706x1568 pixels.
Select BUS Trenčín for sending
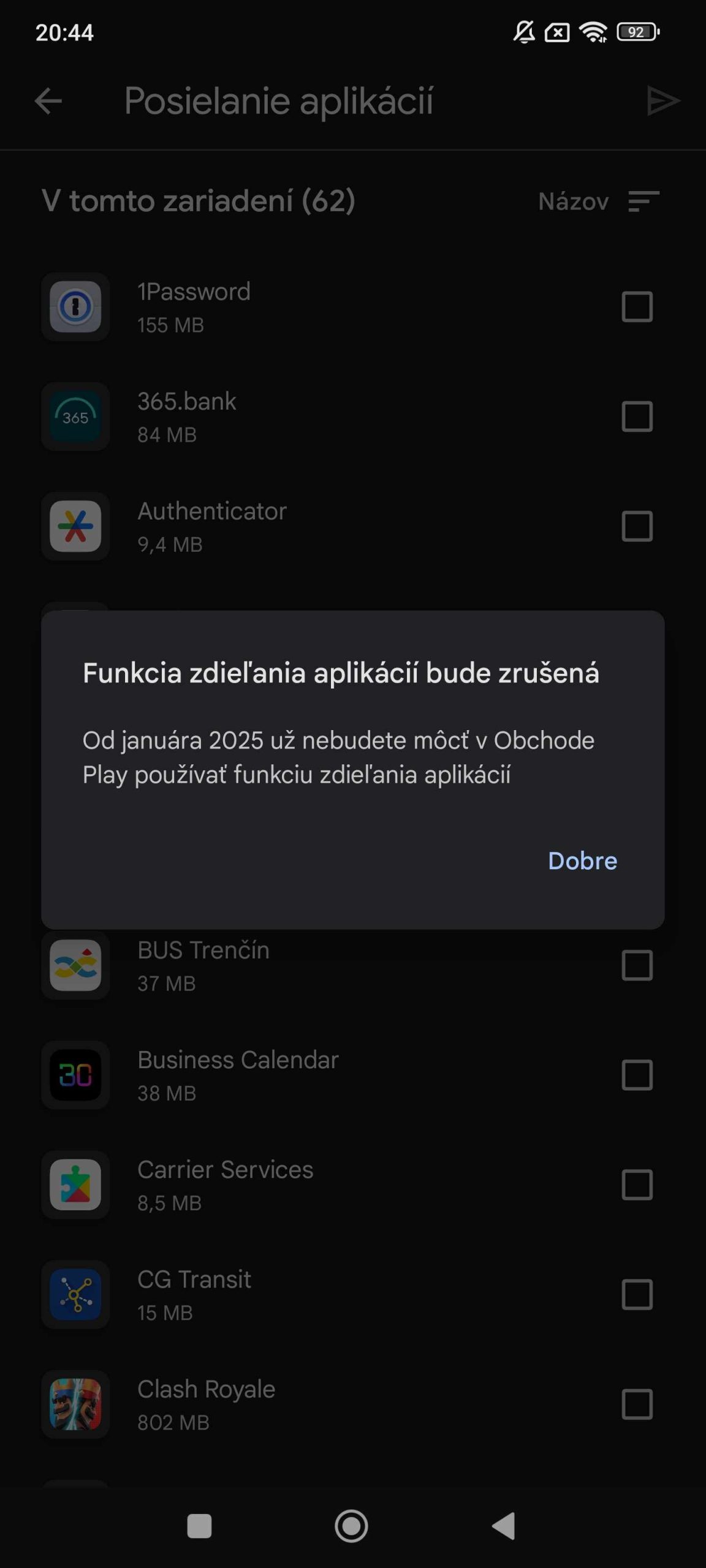[637, 965]
